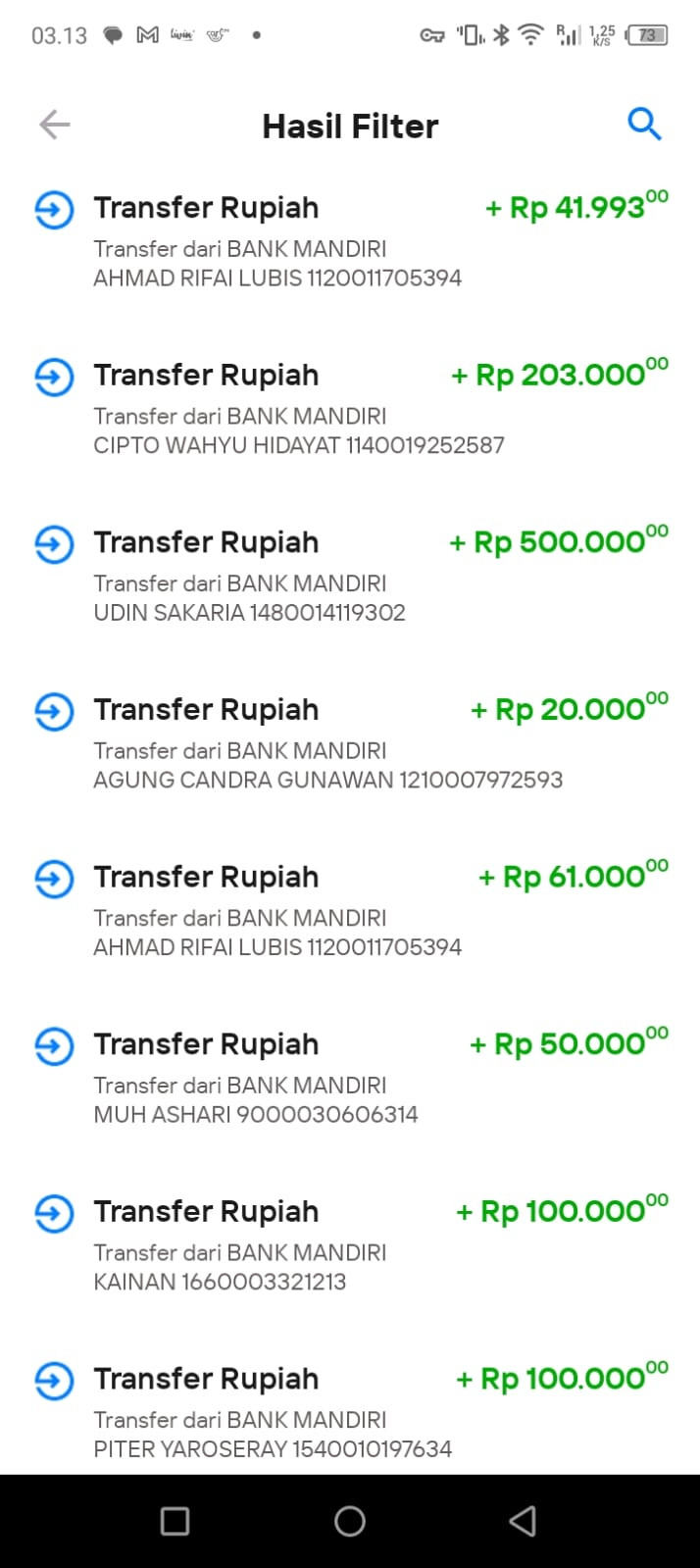Open the Rp 41.993 transfer from Ahmad Rifai Lubis
This screenshot has height=1568, width=700.
click(350, 241)
